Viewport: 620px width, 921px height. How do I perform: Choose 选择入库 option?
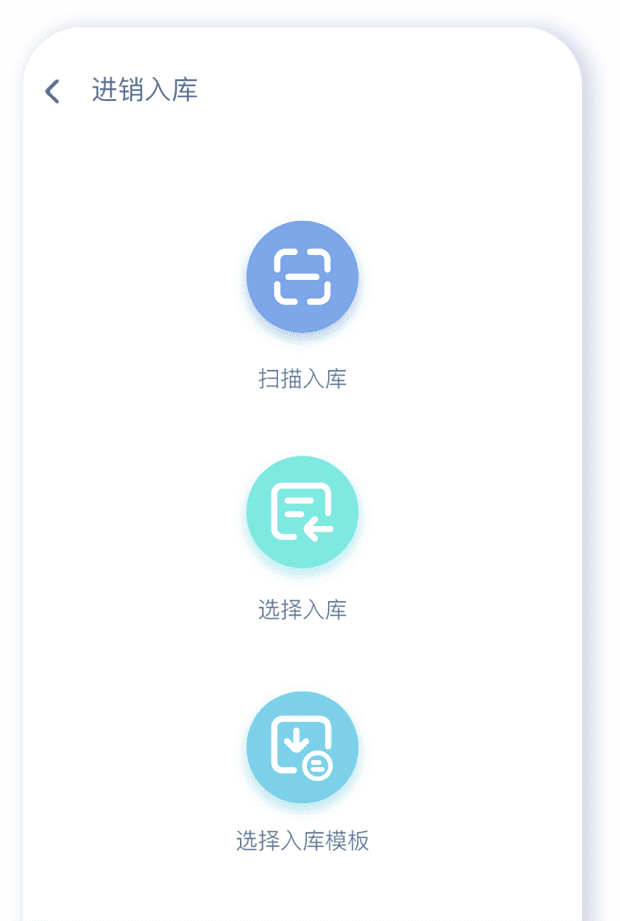pyautogui.click(x=302, y=513)
